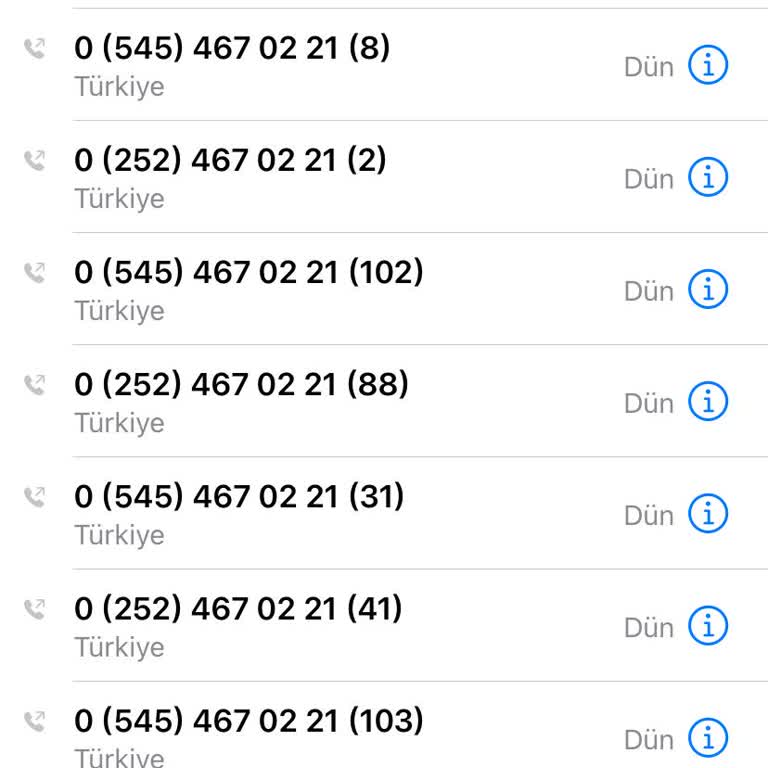Tap info icon for the (102) call entry
This screenshot has height=768, width=768.
click(708, 290)
